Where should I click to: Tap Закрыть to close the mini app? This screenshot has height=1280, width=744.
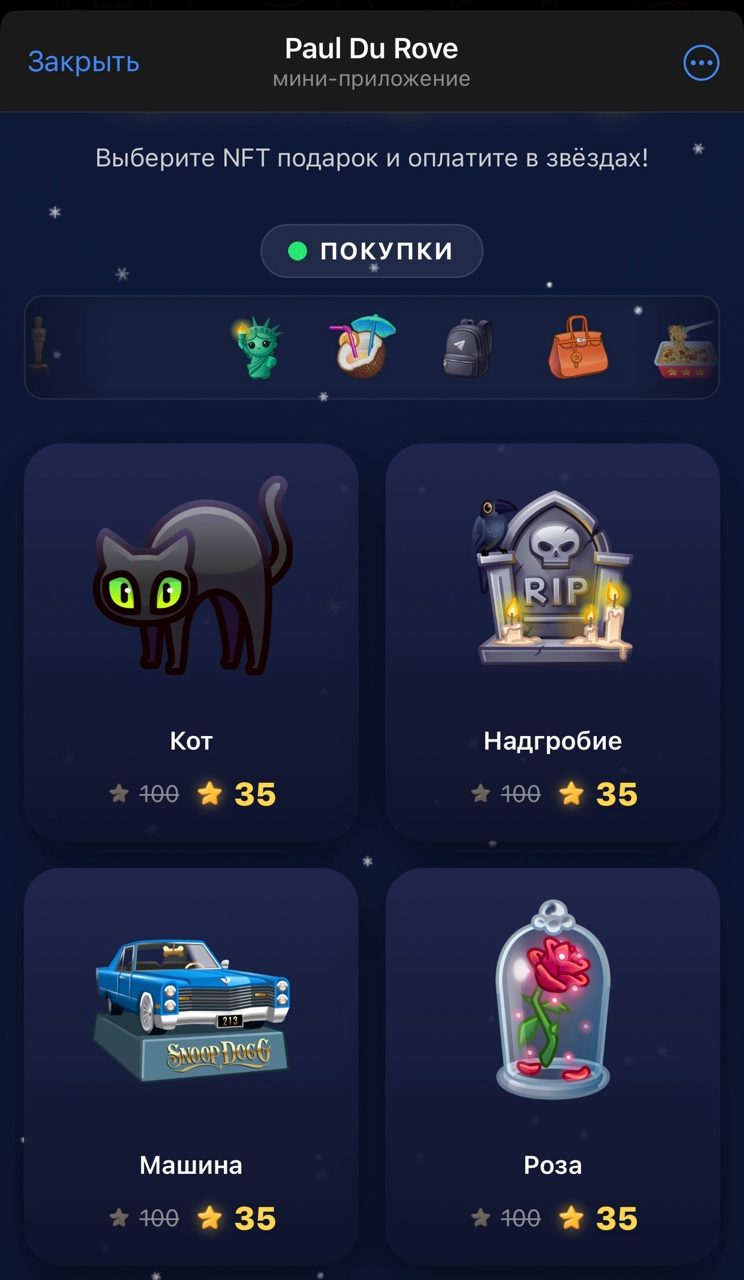click(83, 62)
